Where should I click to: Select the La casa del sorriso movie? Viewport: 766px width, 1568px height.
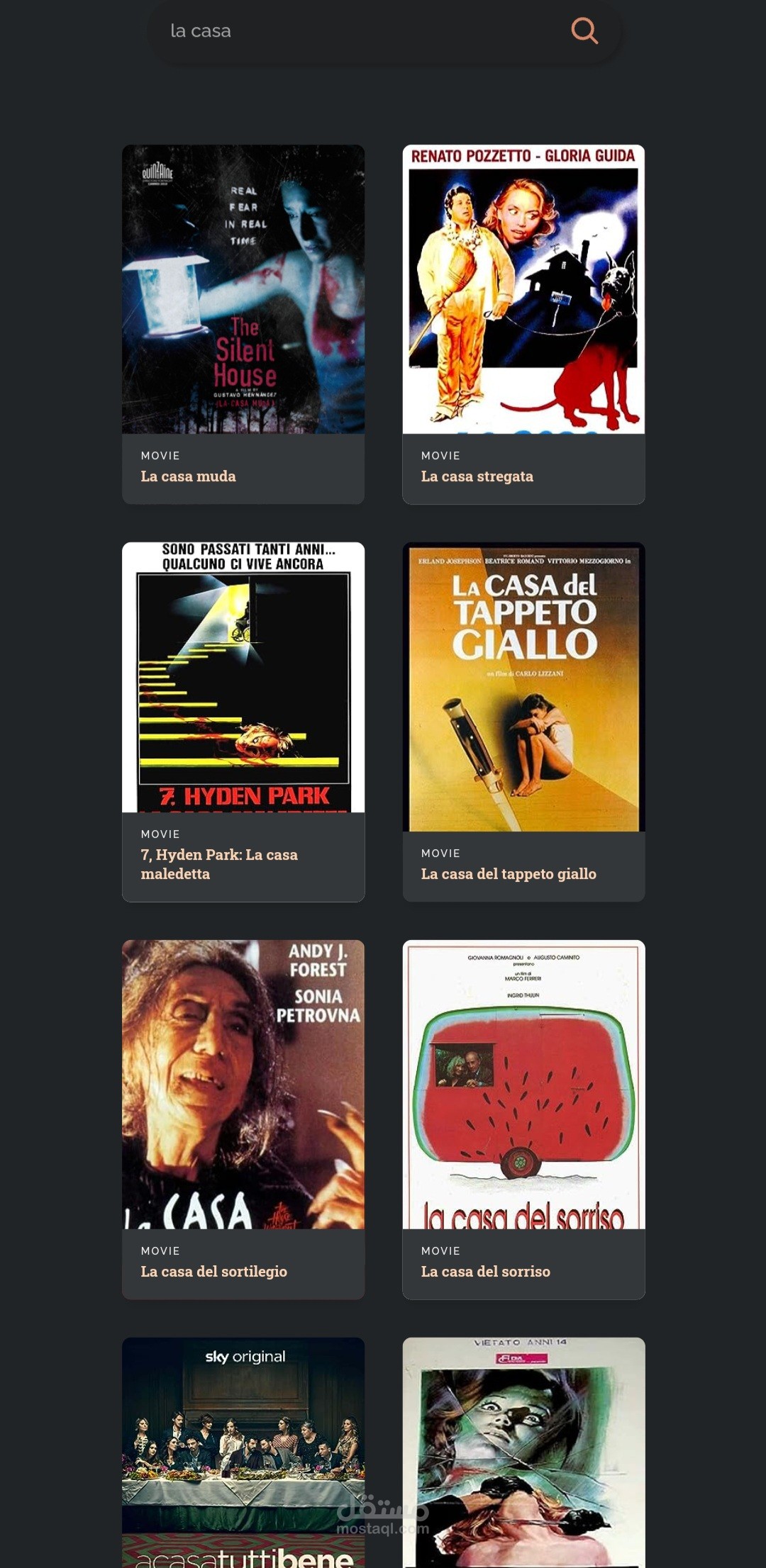523,1120
